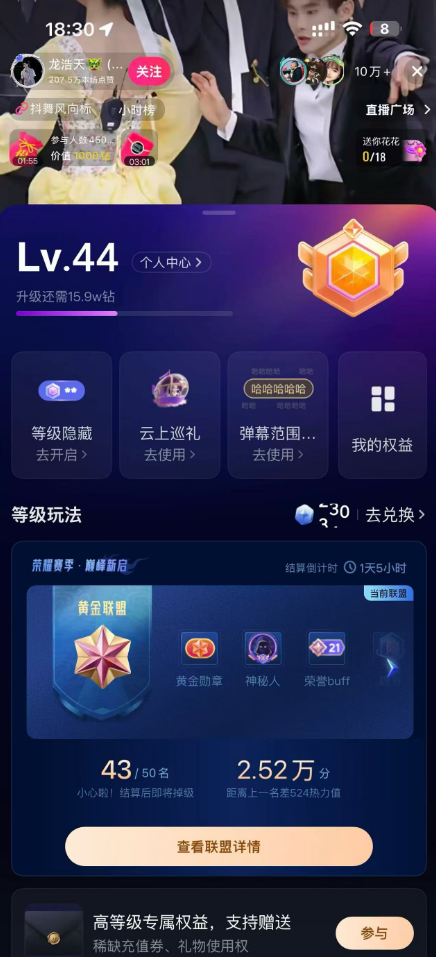436x957 pixels.
Task: Open 我的权益 my benefits
Action: tap(382, 415)
